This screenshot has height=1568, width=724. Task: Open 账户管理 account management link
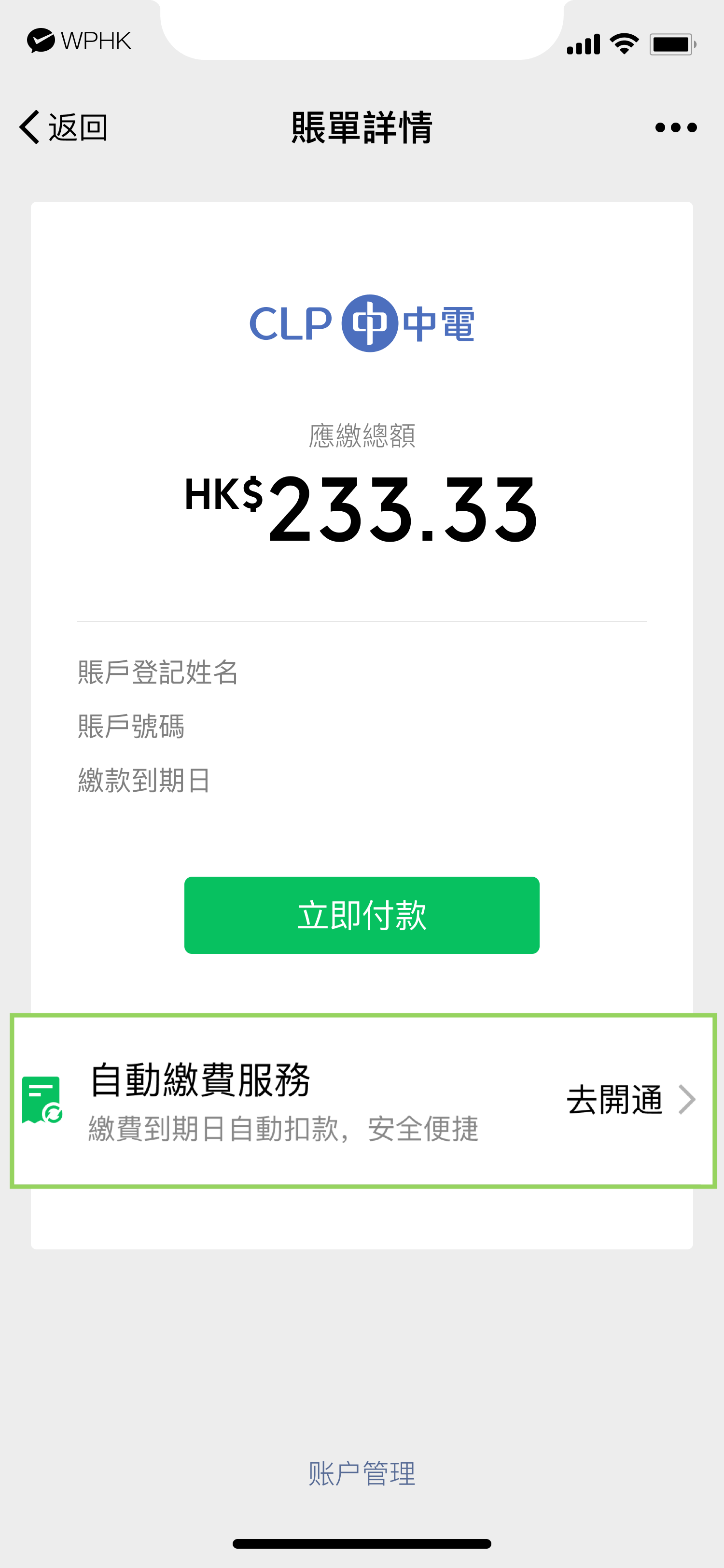(x=362, y=1474)
